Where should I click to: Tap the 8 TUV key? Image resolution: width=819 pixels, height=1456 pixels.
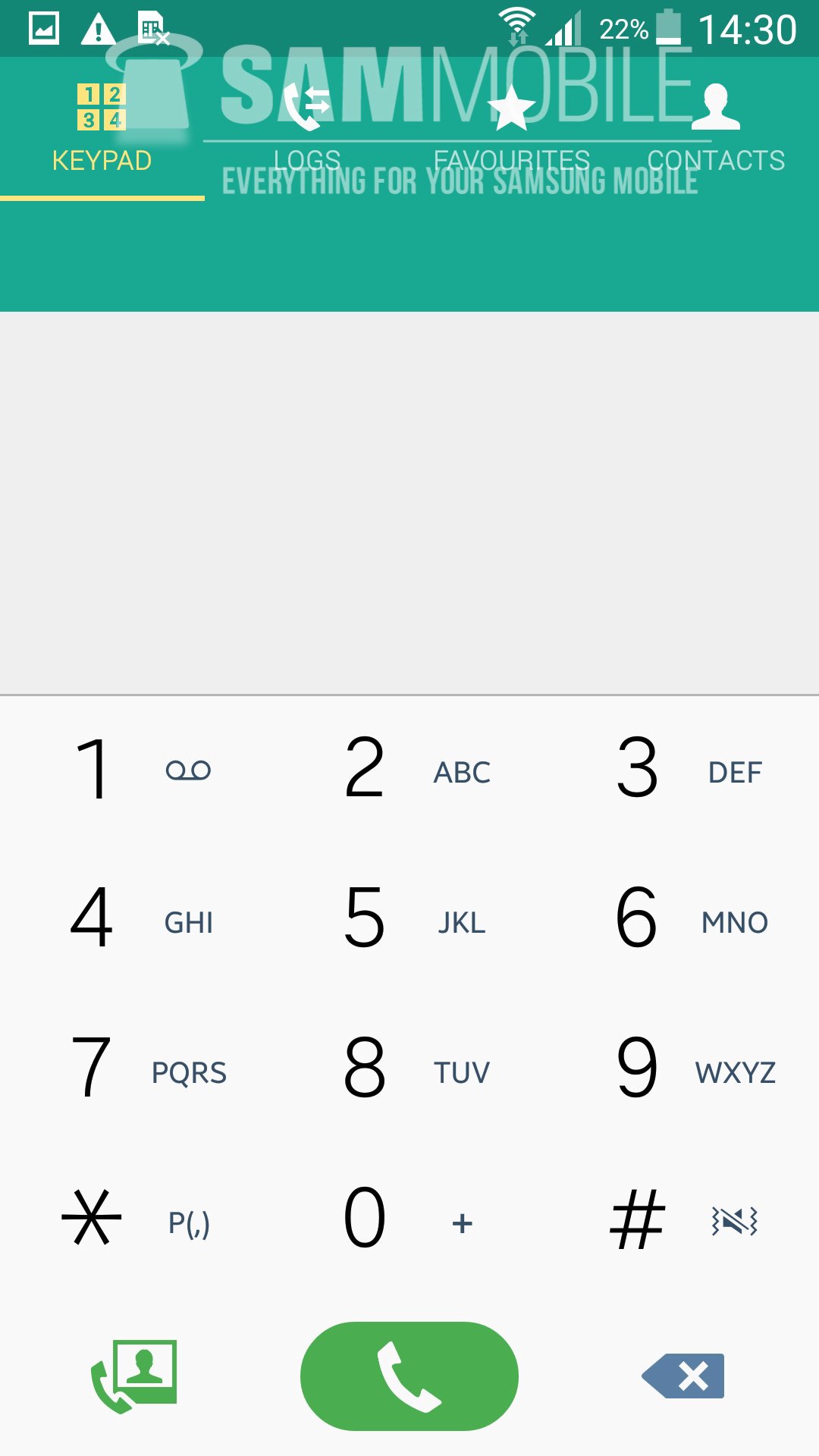click(409, 1070)
